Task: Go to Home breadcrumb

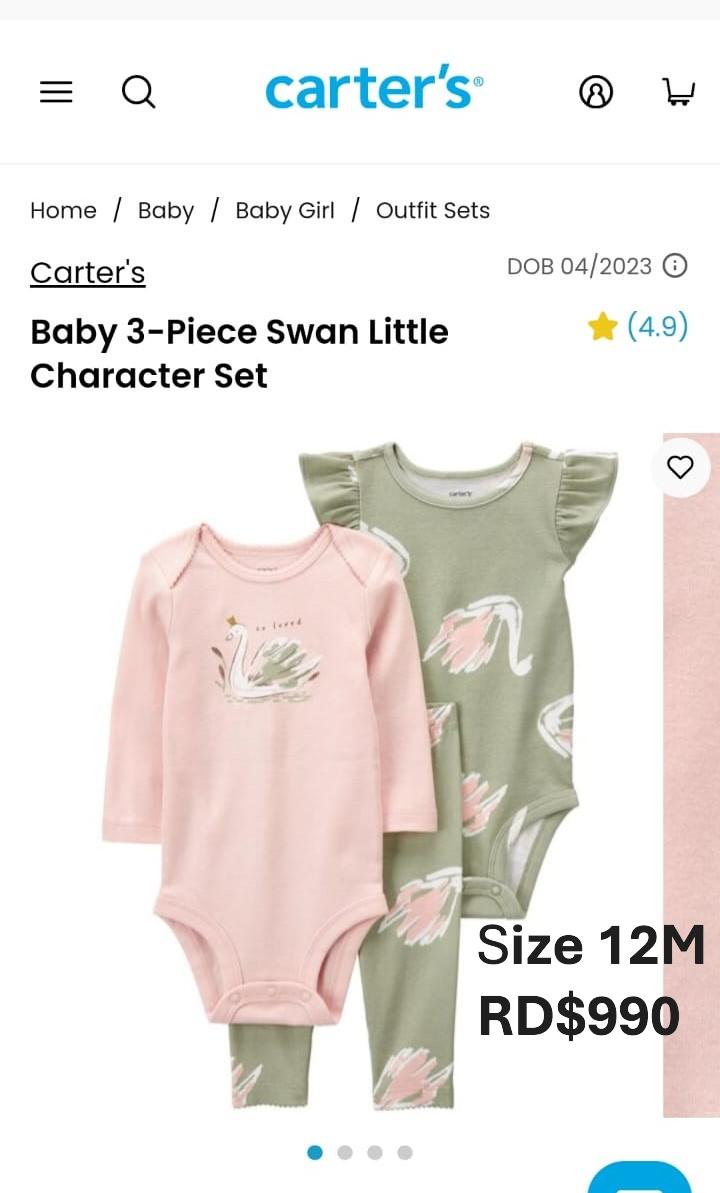Action: (x=63, y=210)
